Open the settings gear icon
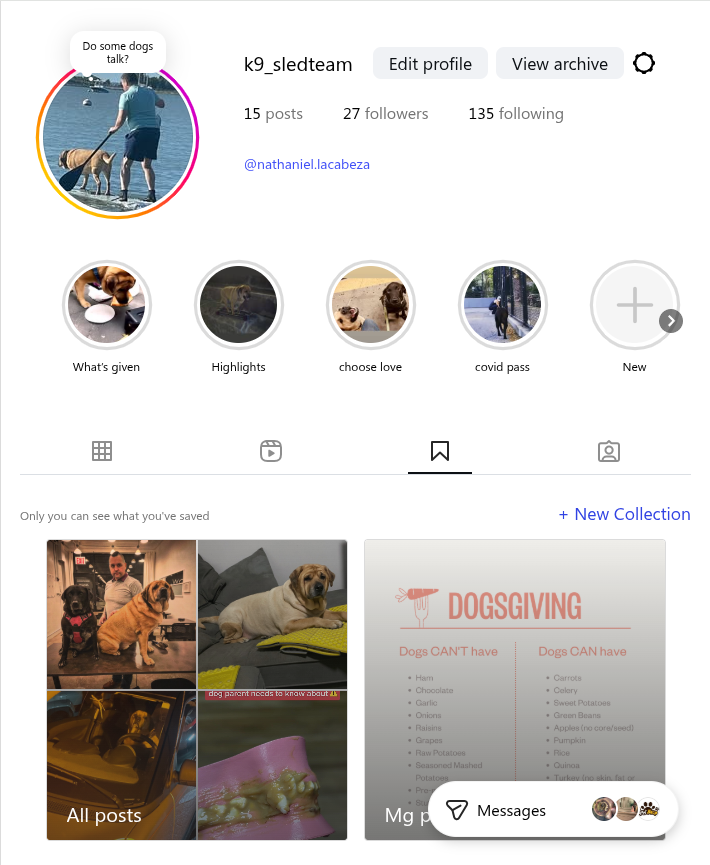The width and height of the screenshot is (710, 865). point(645,64)
